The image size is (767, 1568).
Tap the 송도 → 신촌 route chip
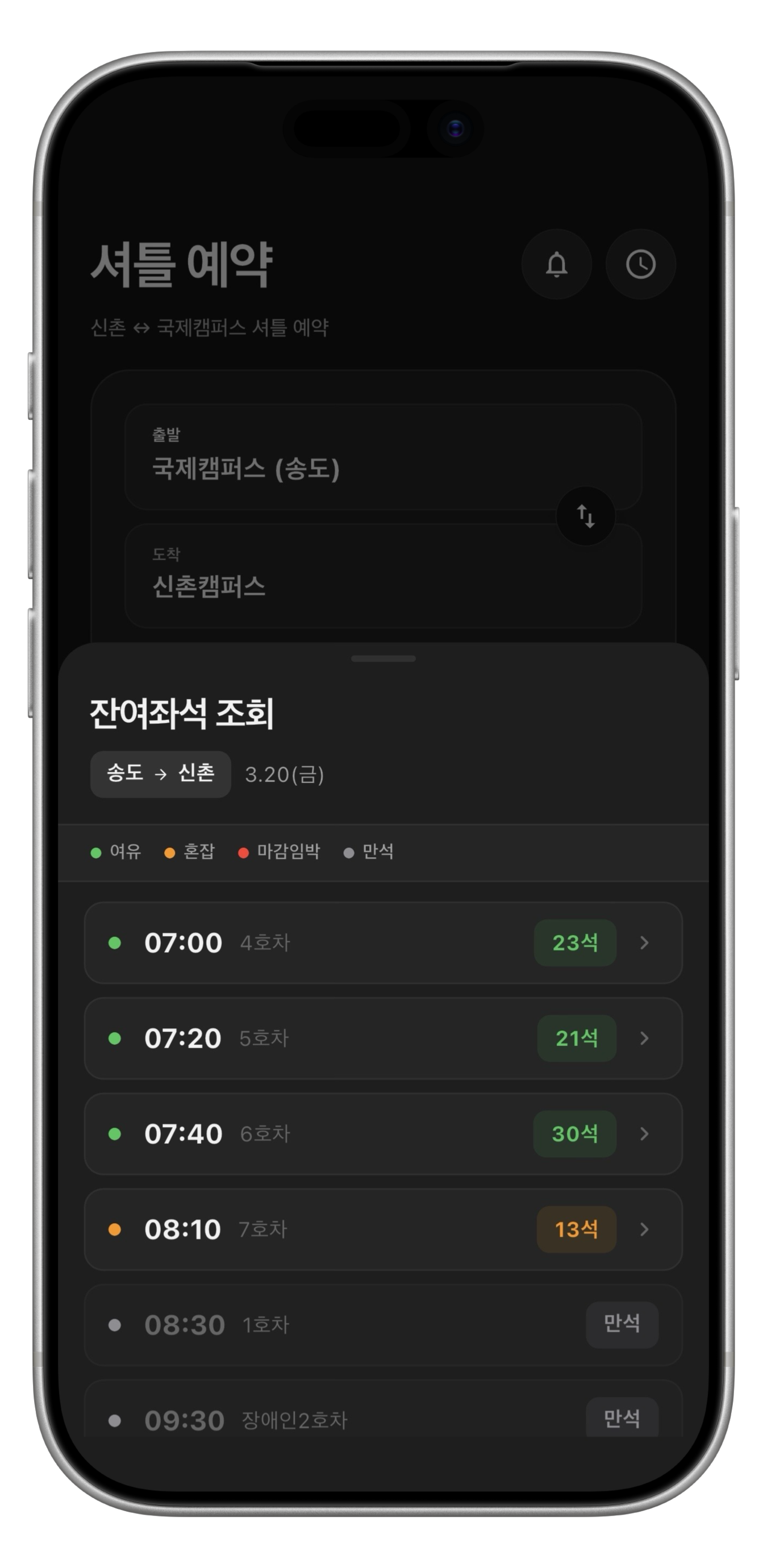[161, 774]
